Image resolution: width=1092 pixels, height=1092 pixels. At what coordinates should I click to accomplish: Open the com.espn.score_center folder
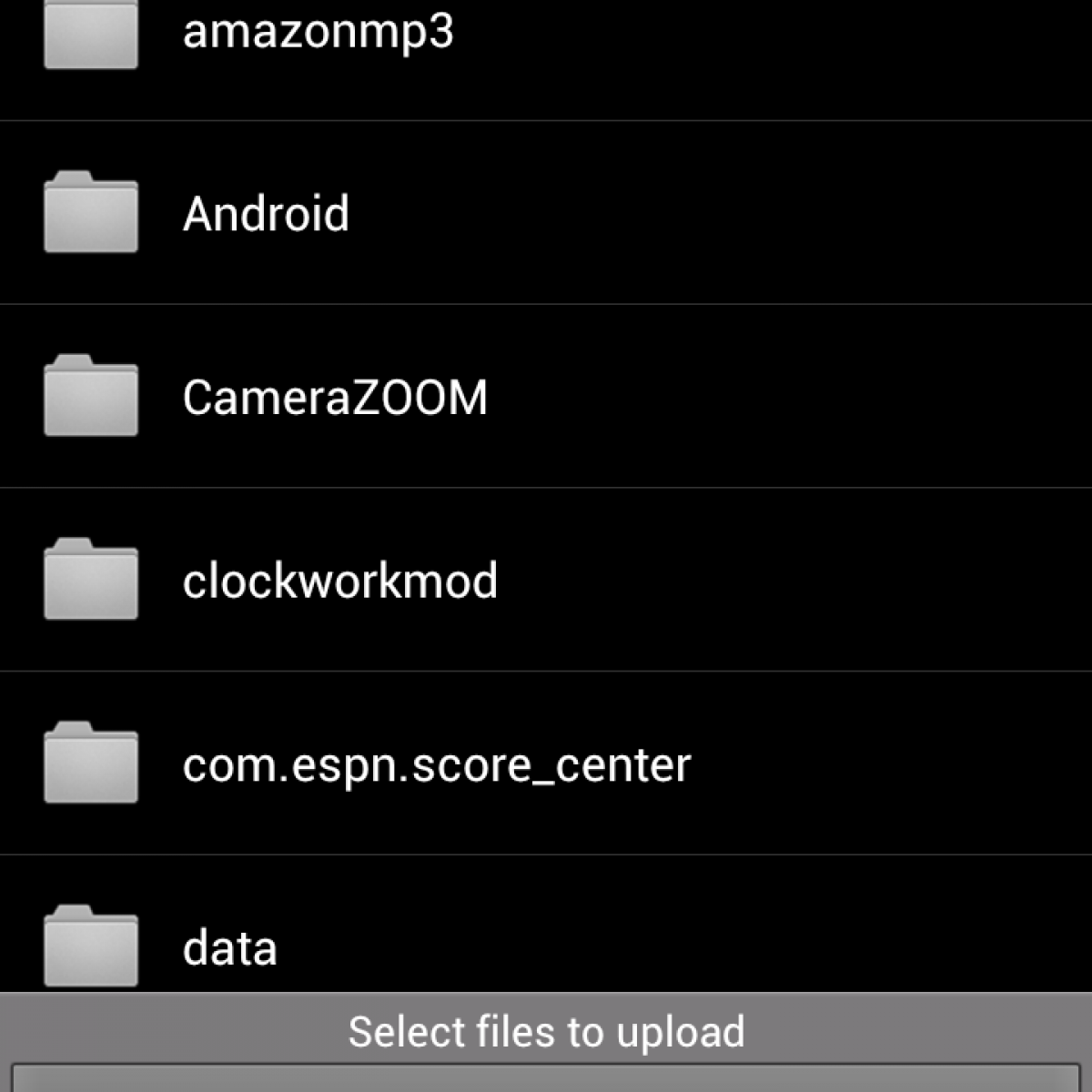(x=436, y=765)
